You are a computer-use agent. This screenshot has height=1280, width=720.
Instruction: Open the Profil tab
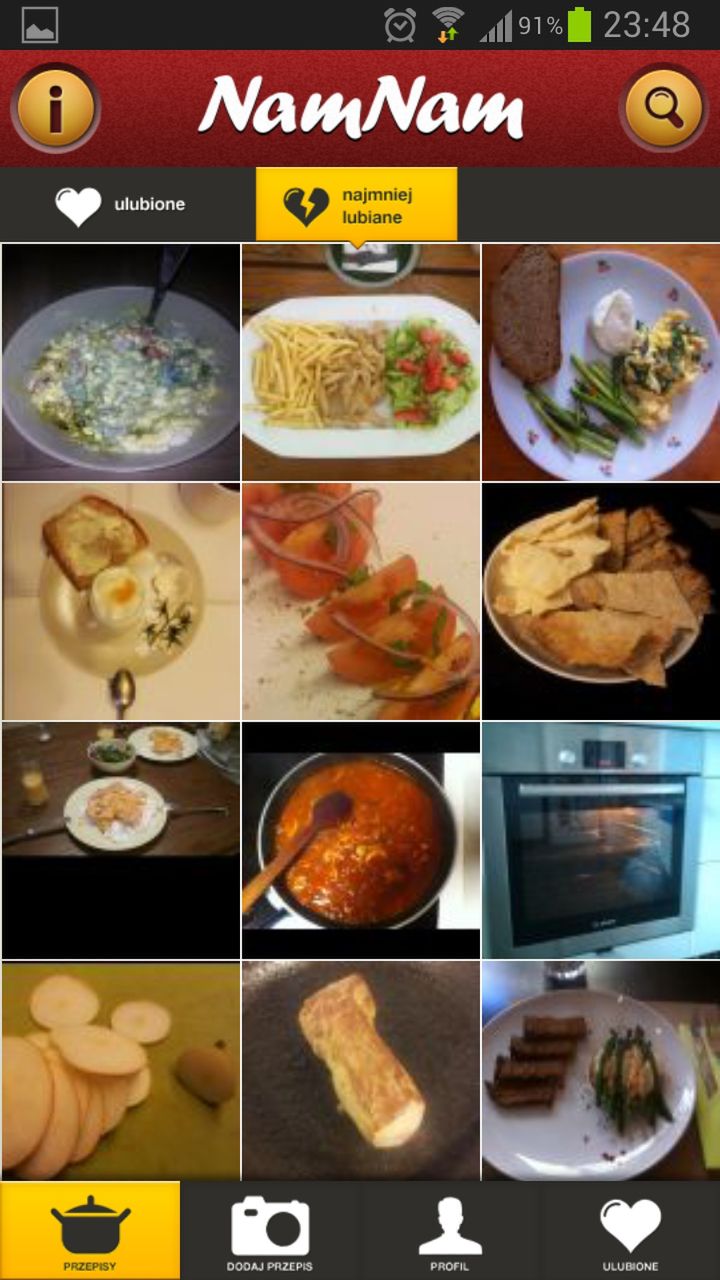pos(450,1231)
